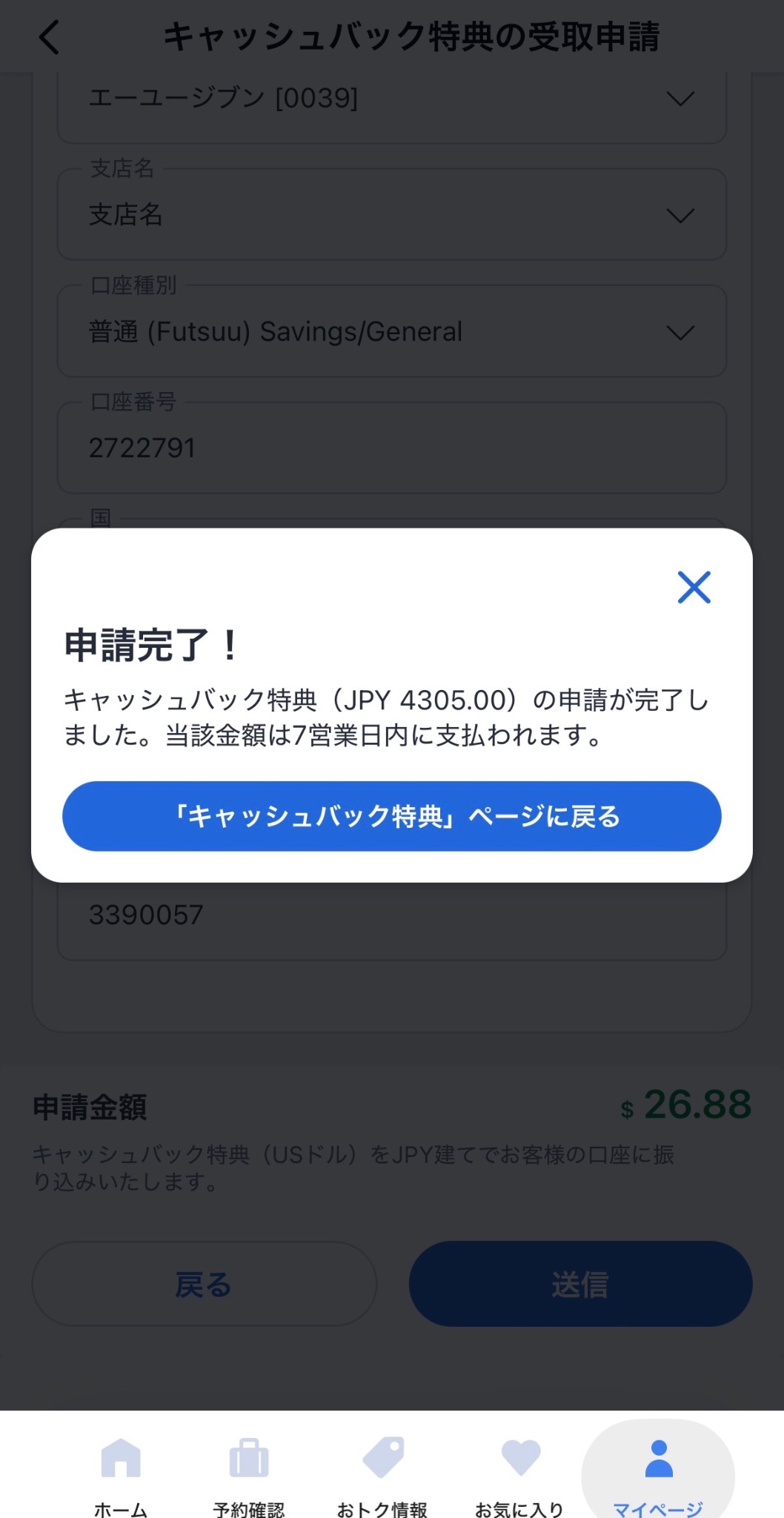This screenshot has height=1518, width=784.
Task: Select the マイページ person icon
Action: tap(658, 1457)
